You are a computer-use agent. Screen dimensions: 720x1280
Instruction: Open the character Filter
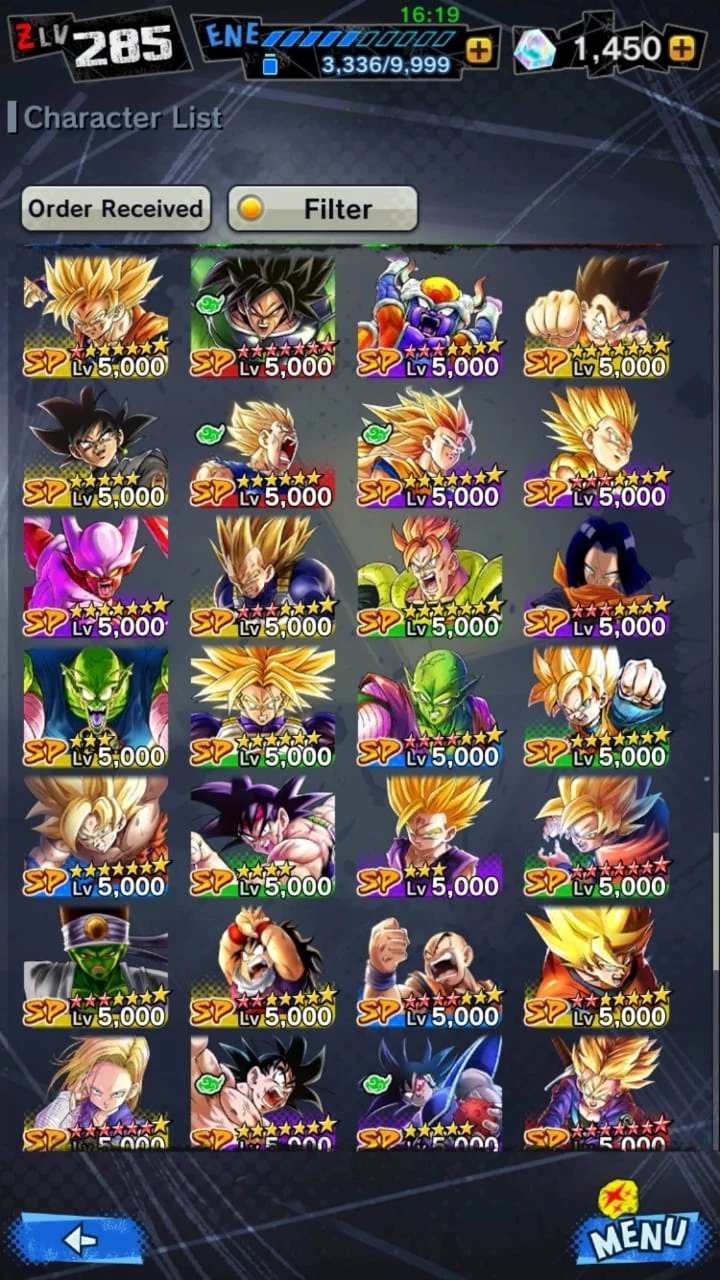323,209
